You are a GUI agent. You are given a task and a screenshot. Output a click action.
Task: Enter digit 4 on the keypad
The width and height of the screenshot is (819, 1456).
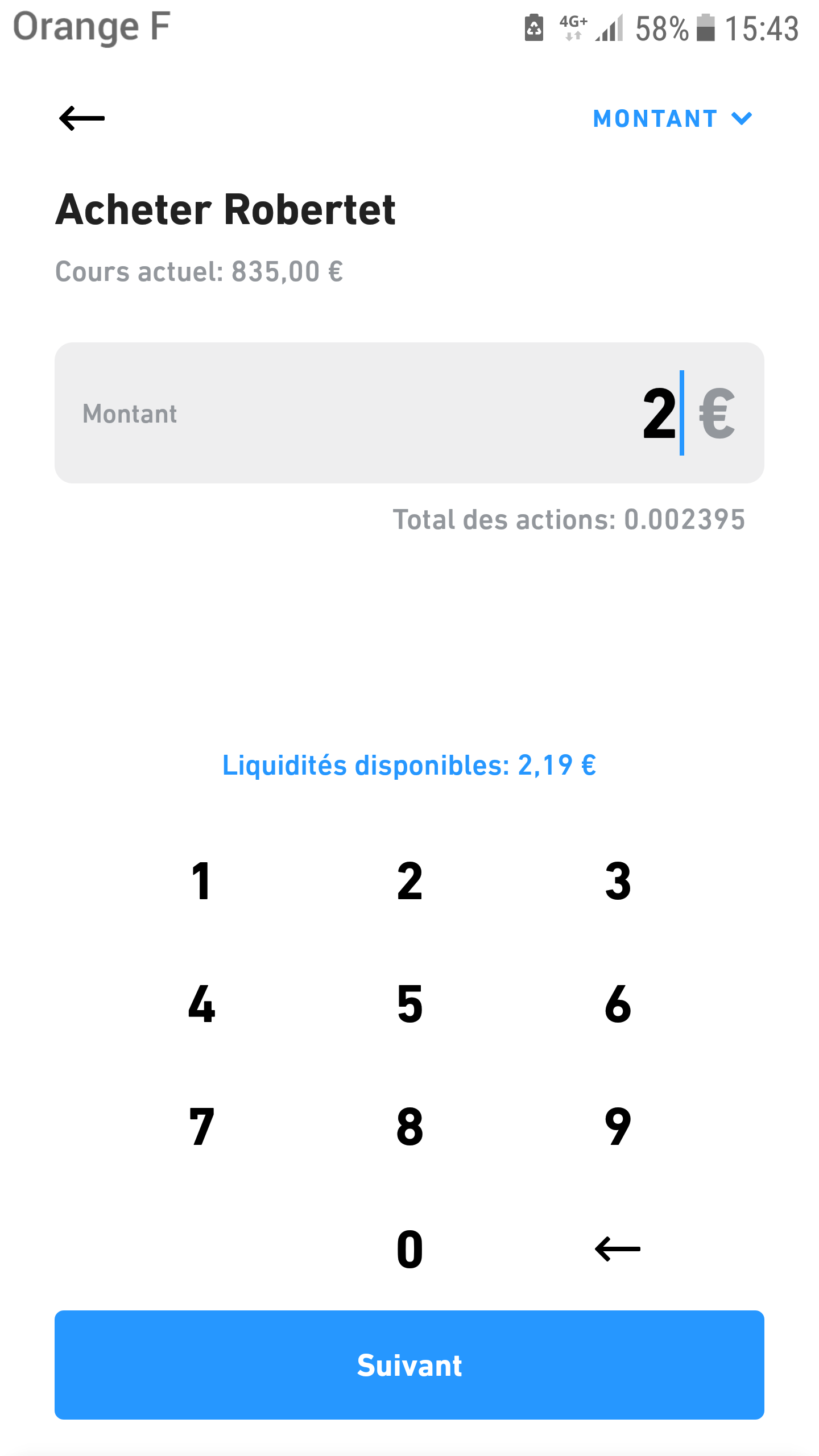pyautogui.click(x=201, y=1004)
